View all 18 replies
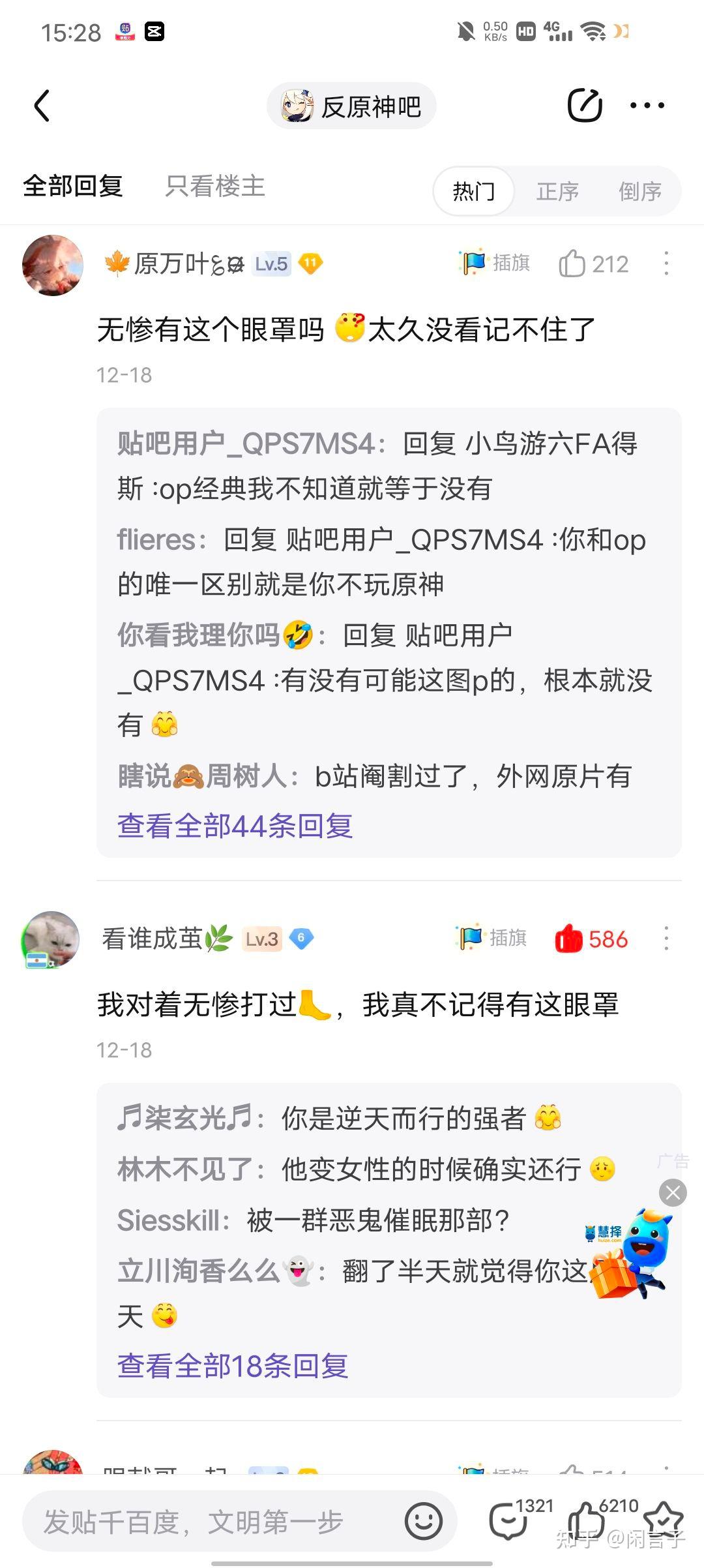The image size is (704, 1568). (x=233, y=1366)
